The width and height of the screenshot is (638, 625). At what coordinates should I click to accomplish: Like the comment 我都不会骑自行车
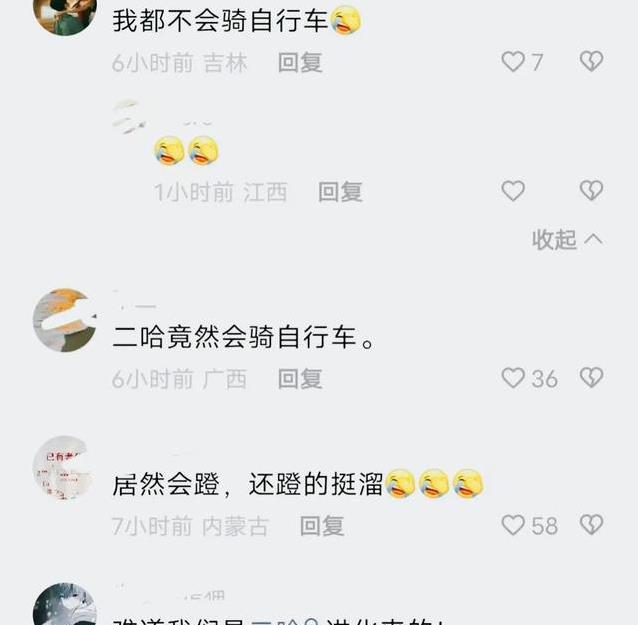click(x=513, y=62)
